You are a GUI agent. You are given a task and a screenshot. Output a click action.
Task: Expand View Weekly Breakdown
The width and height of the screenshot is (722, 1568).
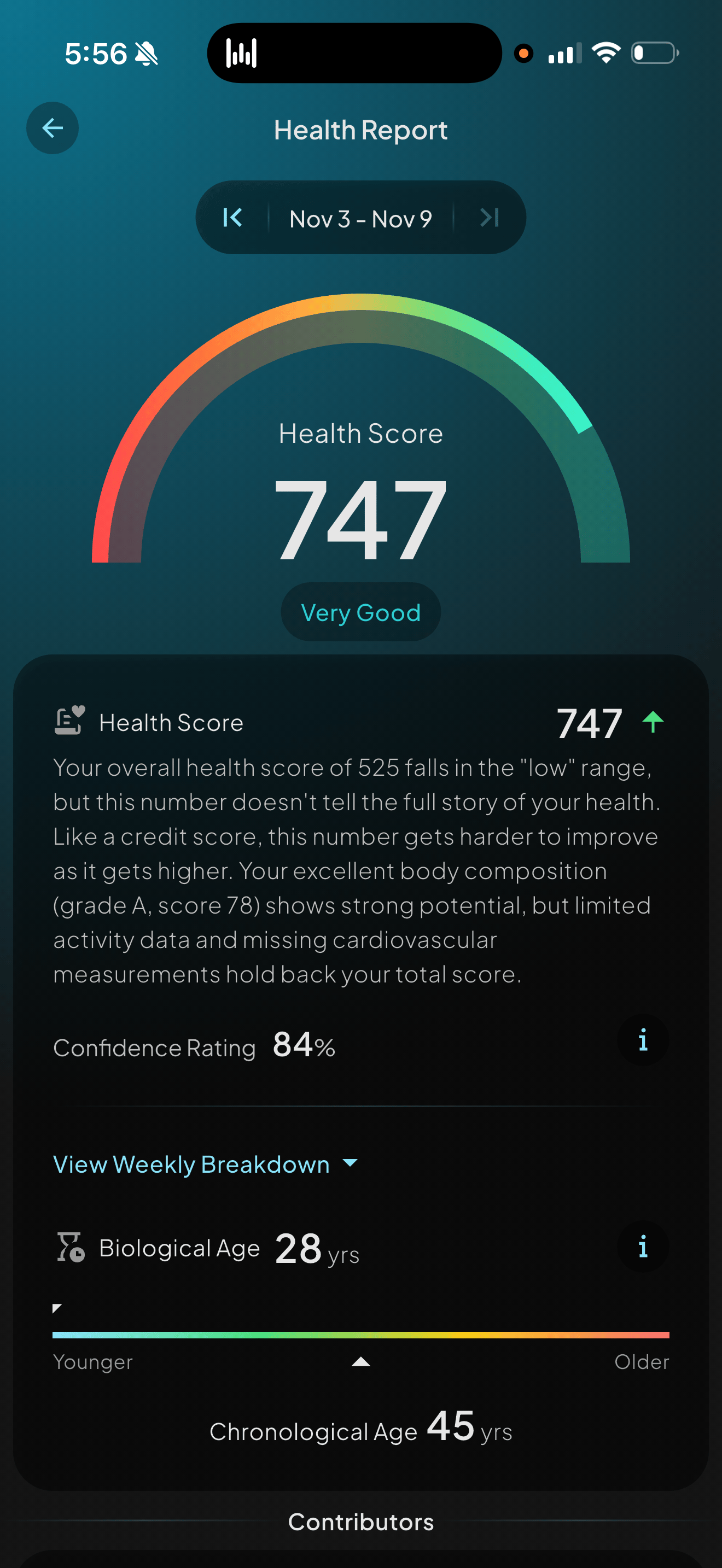coord(205,1164)
